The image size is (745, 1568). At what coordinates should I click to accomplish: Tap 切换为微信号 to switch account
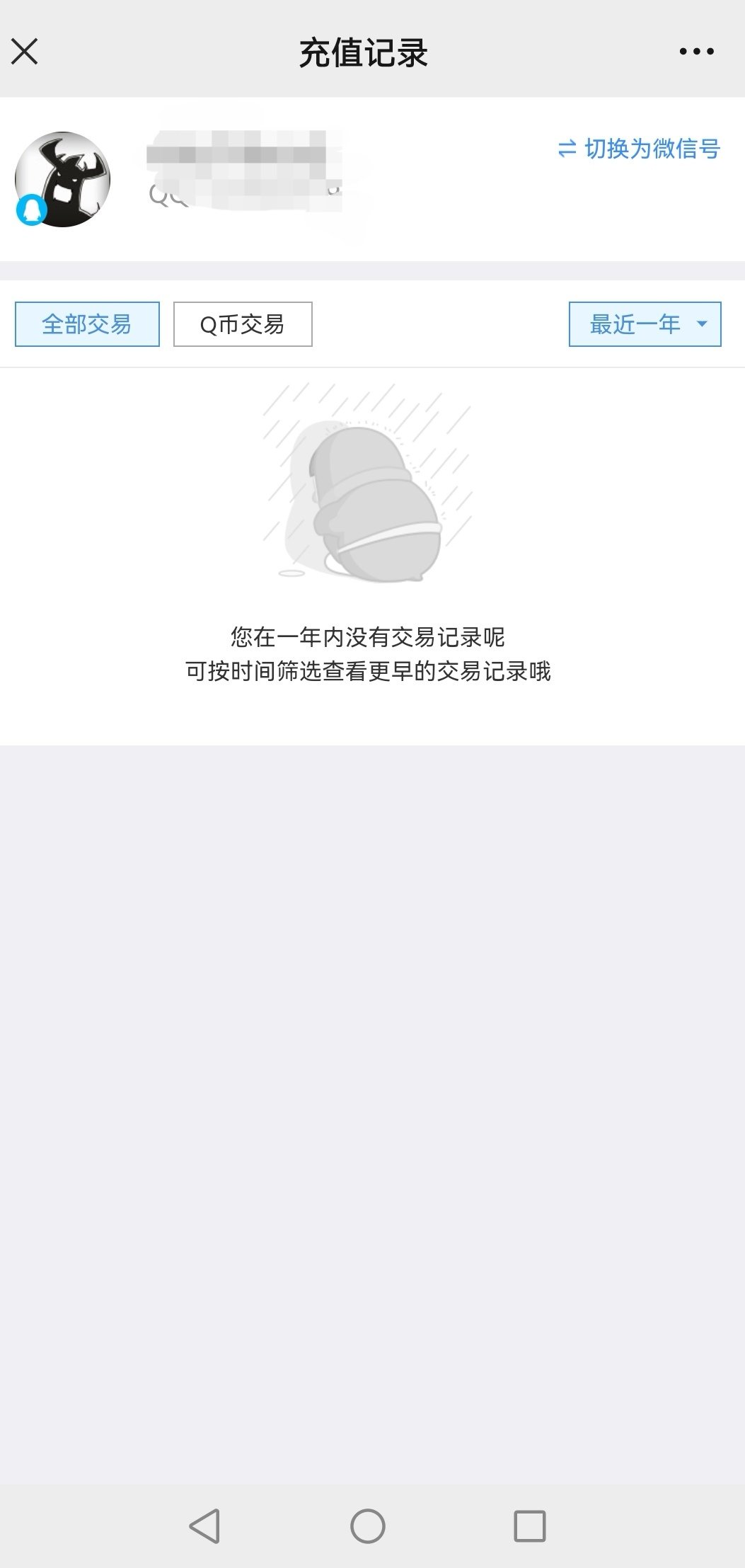click(x=639, y=149)
